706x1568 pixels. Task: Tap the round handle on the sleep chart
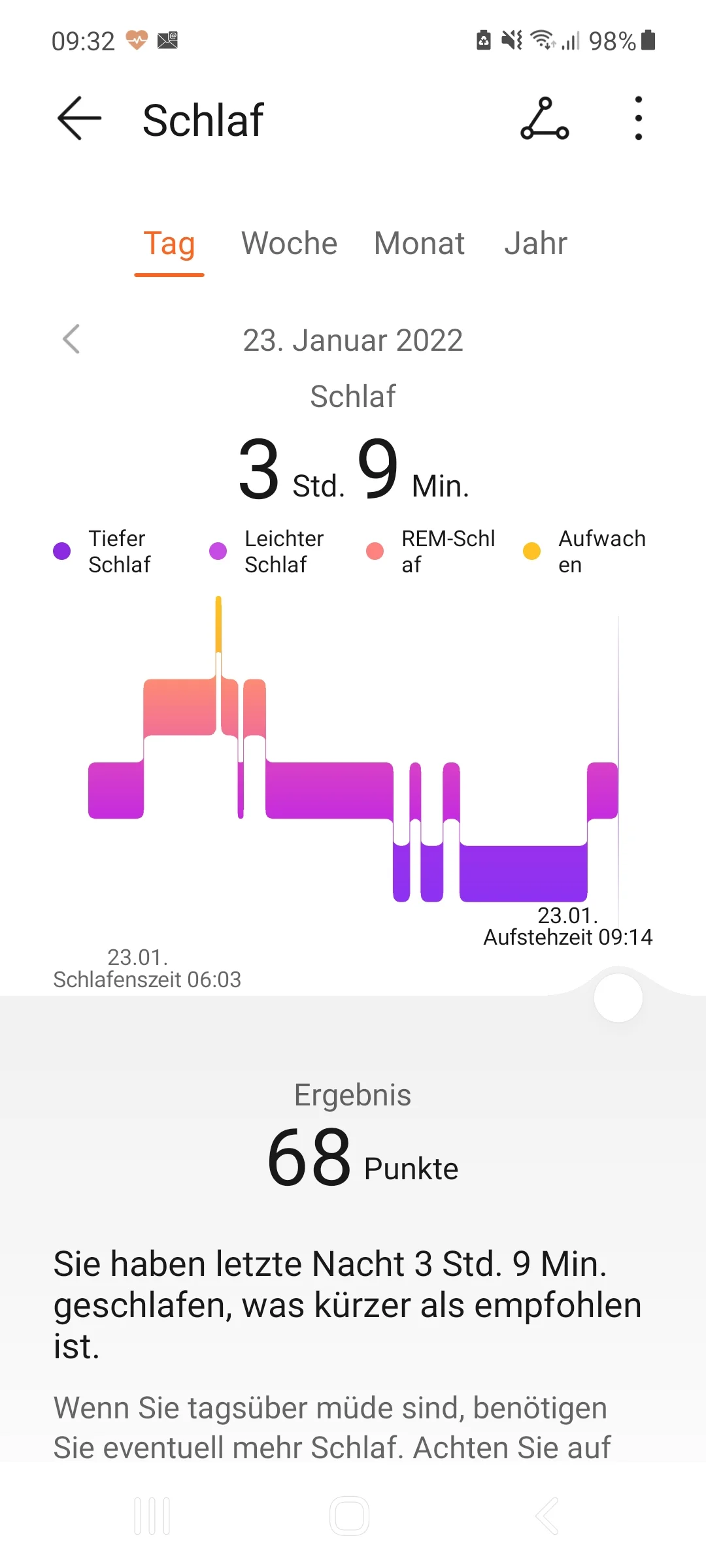pos(618,998)
